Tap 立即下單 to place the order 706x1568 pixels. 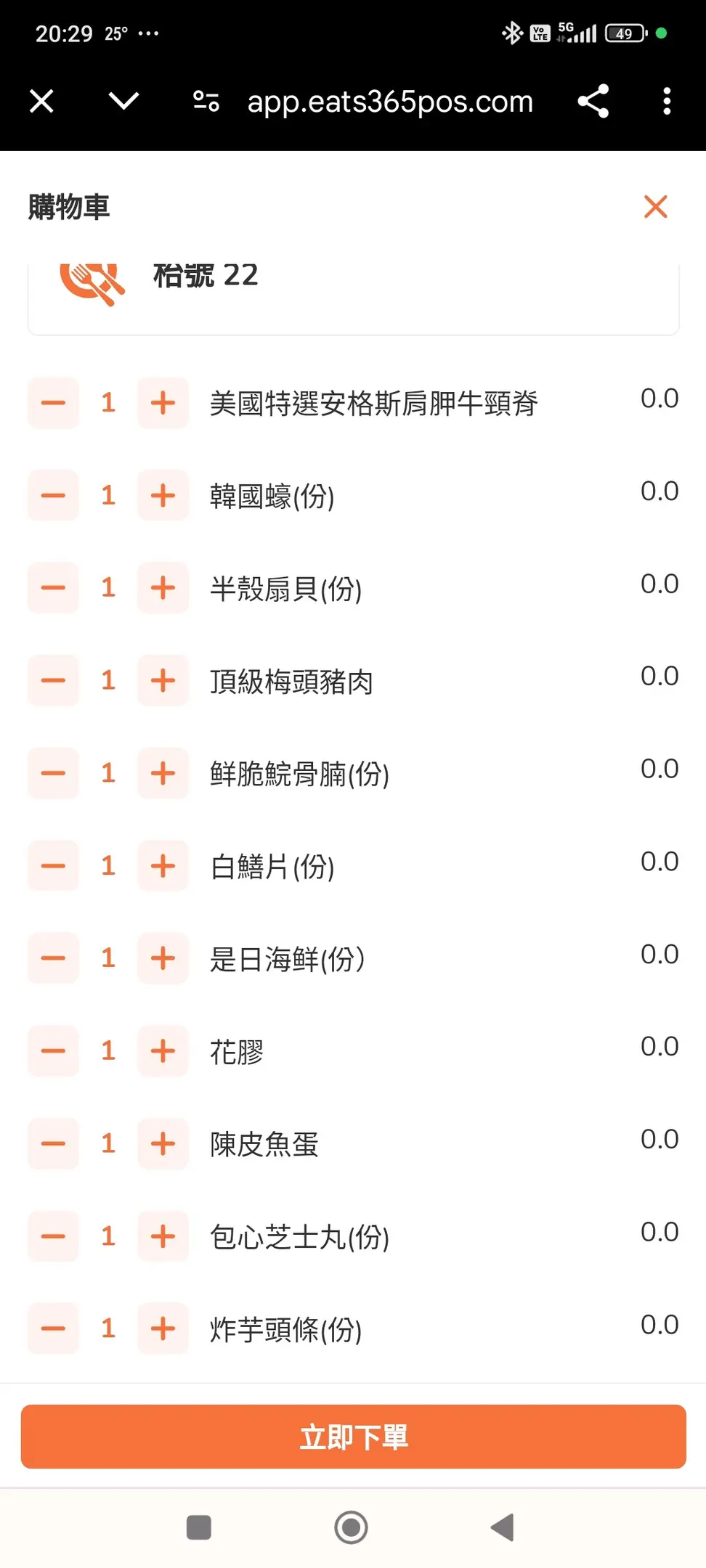click(353, 1437)
